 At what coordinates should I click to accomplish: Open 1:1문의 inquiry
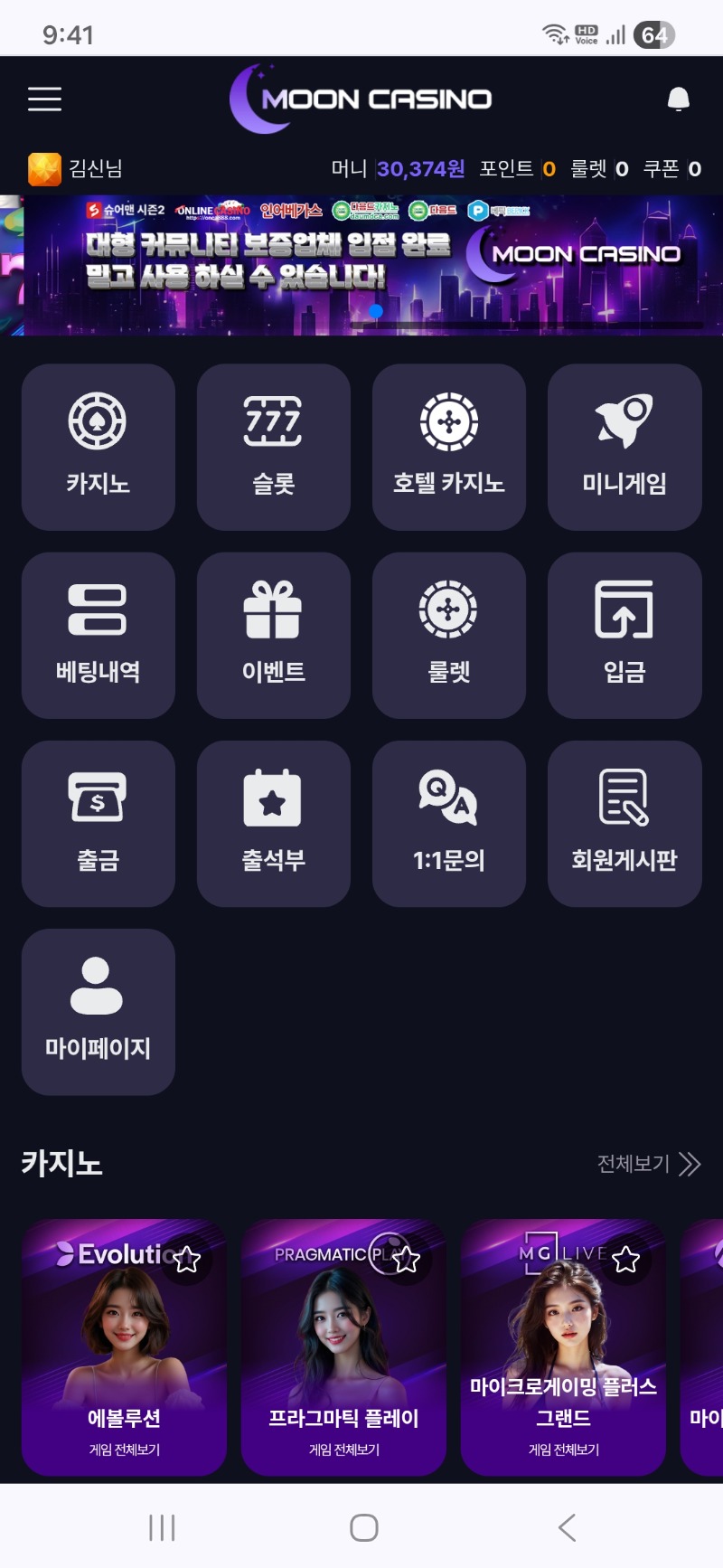pos(448,823)
